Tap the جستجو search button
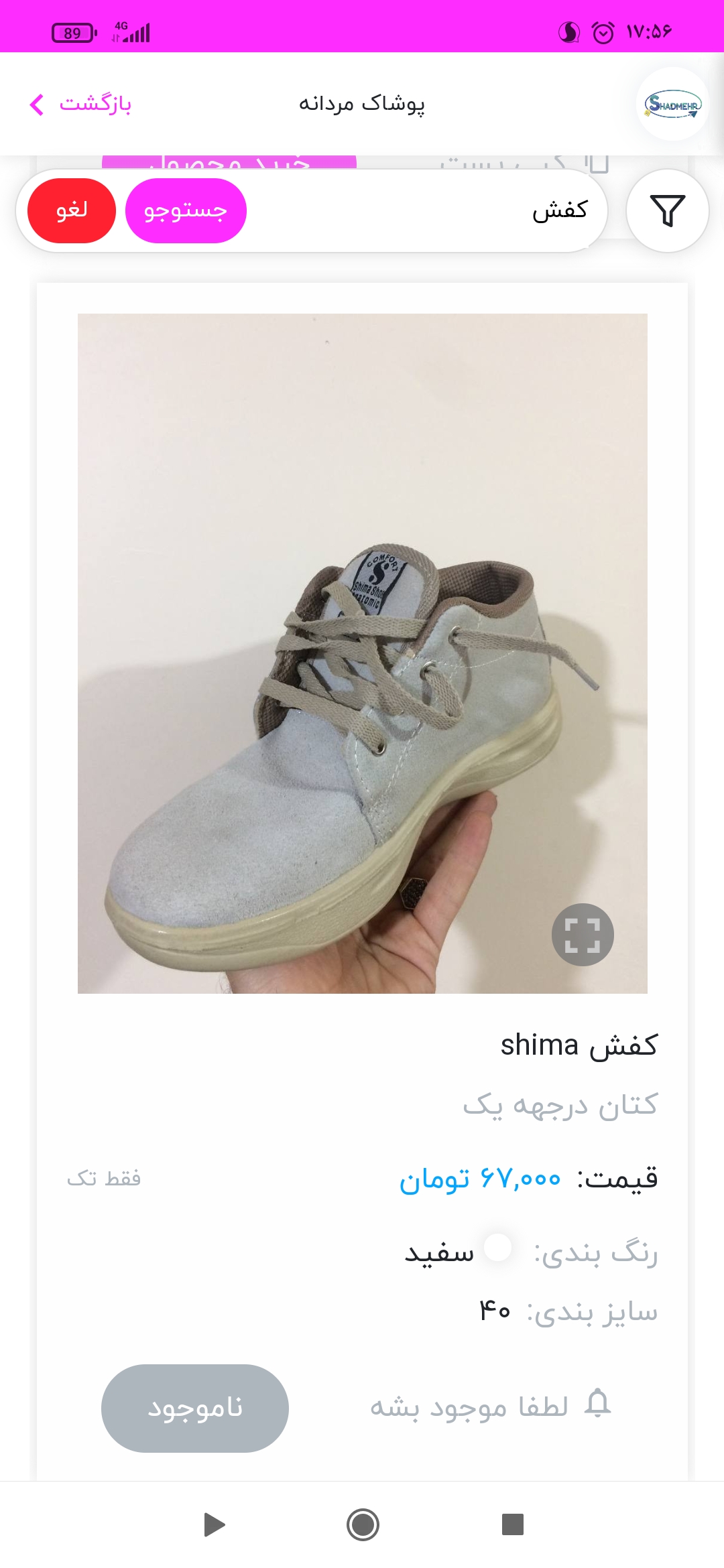The width and height of the screenshot is (724, 1568). [x=186, y=210]
